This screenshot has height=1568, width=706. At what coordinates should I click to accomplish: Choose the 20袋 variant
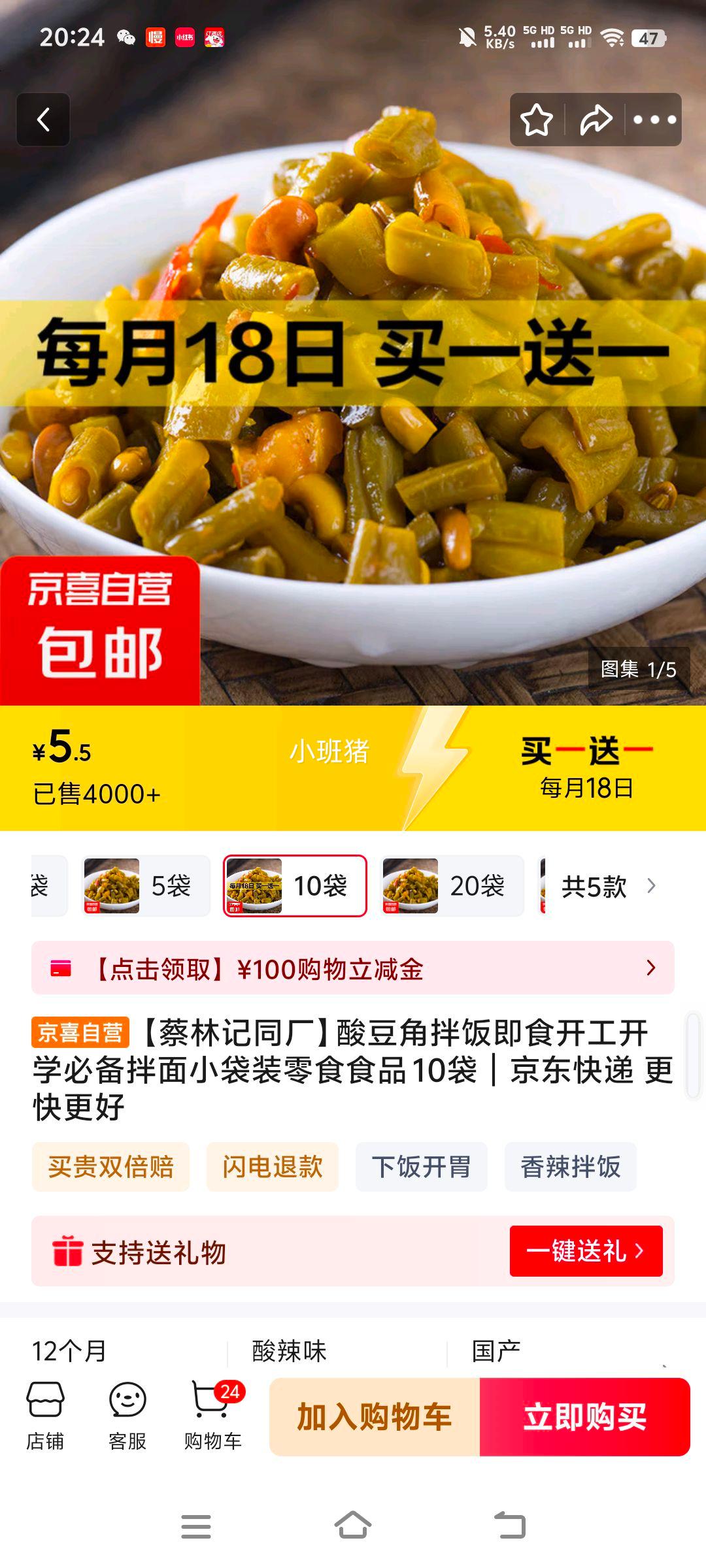[x=452, y=886]
